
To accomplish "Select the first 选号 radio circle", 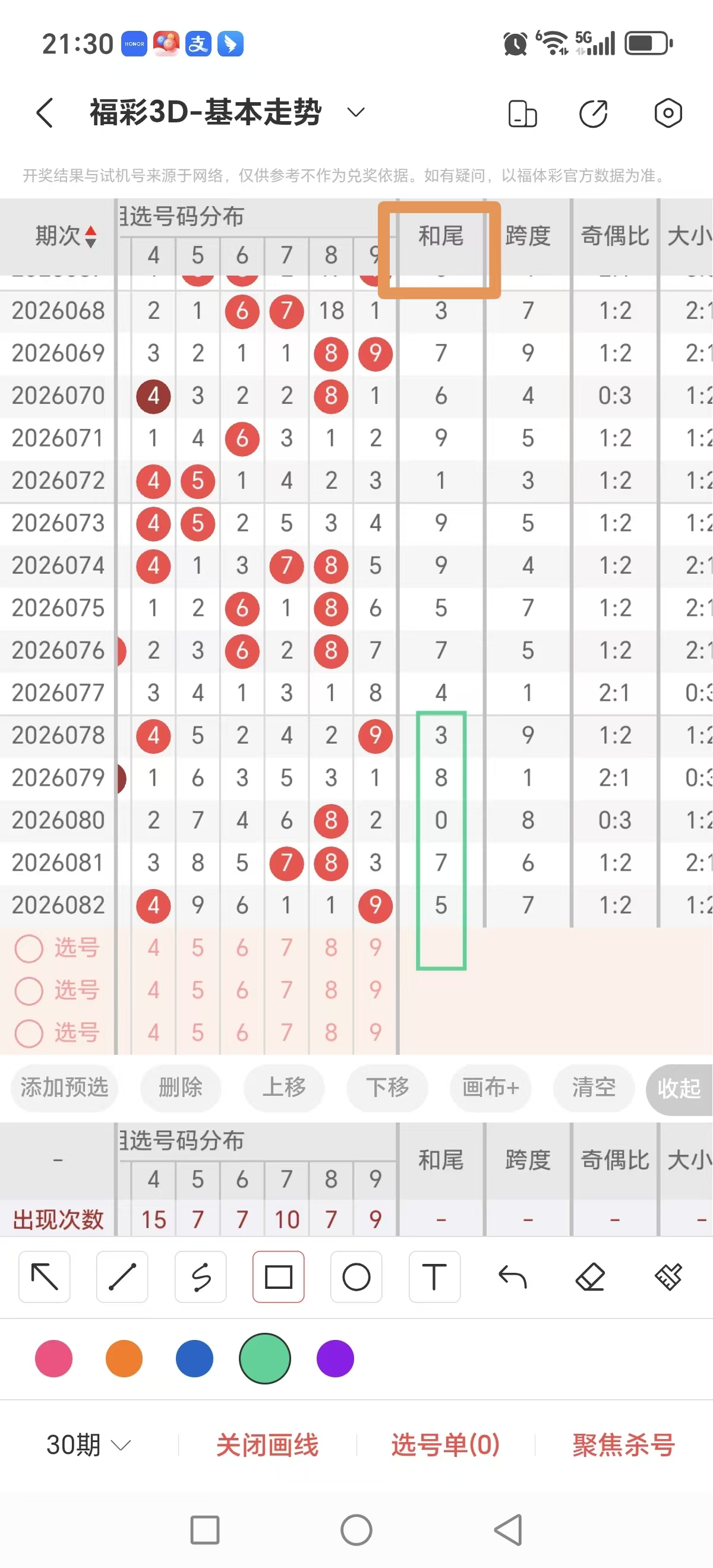I will pyautogui.click(x=29, y=948).
